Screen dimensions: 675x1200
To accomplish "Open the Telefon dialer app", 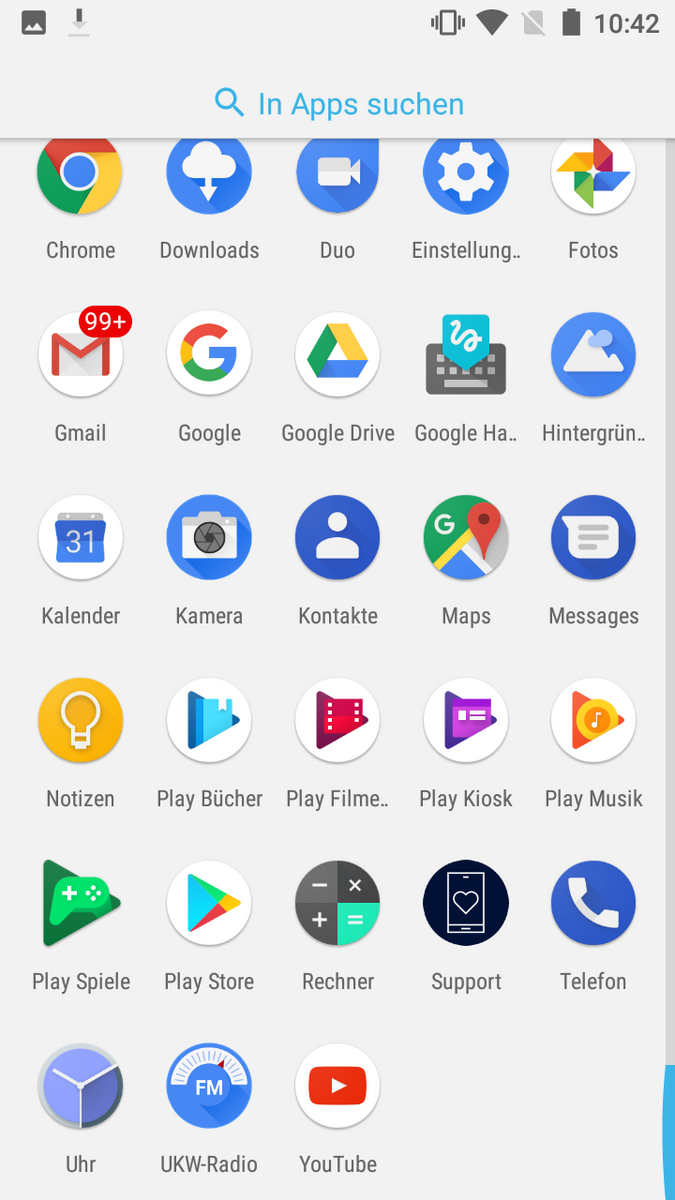I will point(593,904).
